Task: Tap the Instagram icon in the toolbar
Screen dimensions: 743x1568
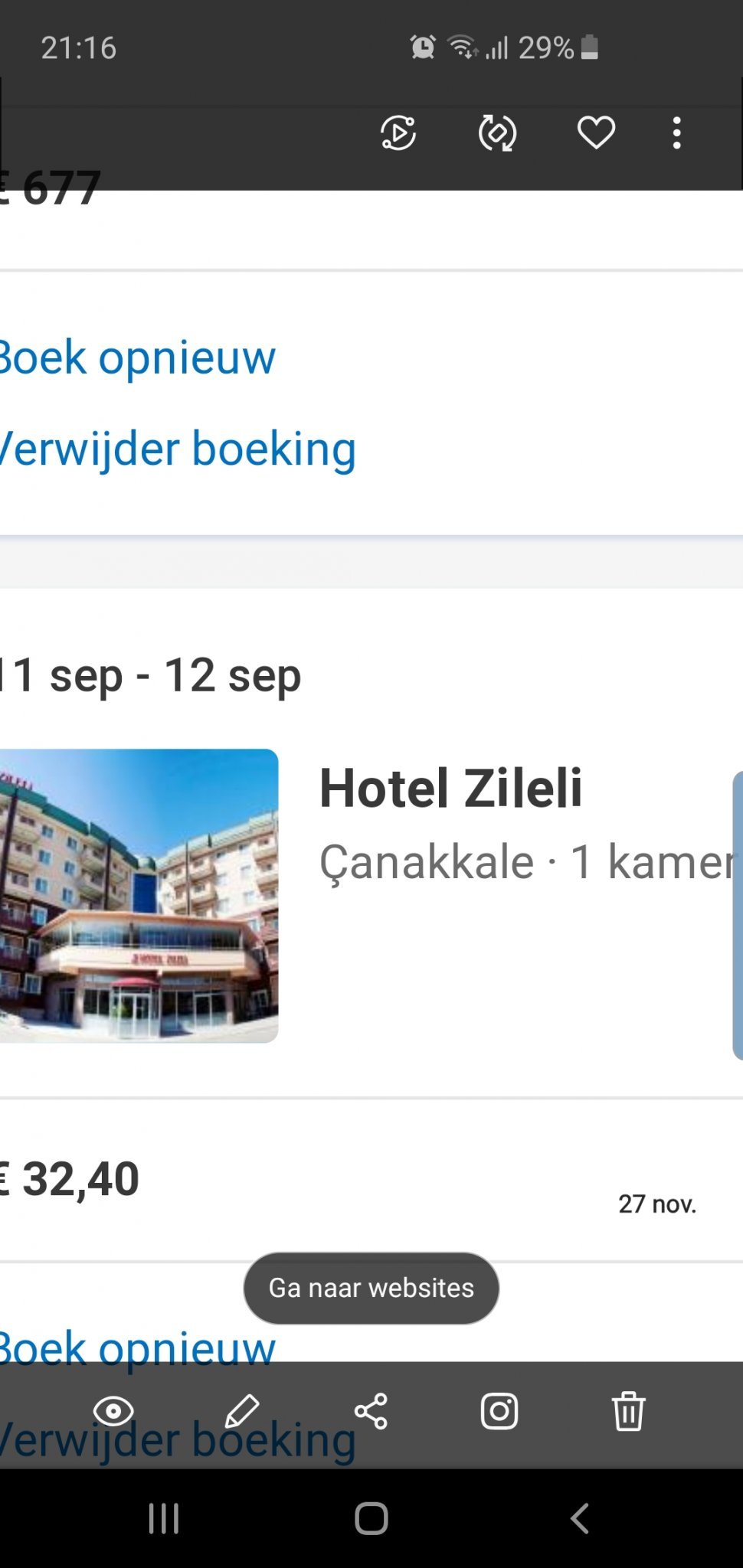Action: (499, 1411)
